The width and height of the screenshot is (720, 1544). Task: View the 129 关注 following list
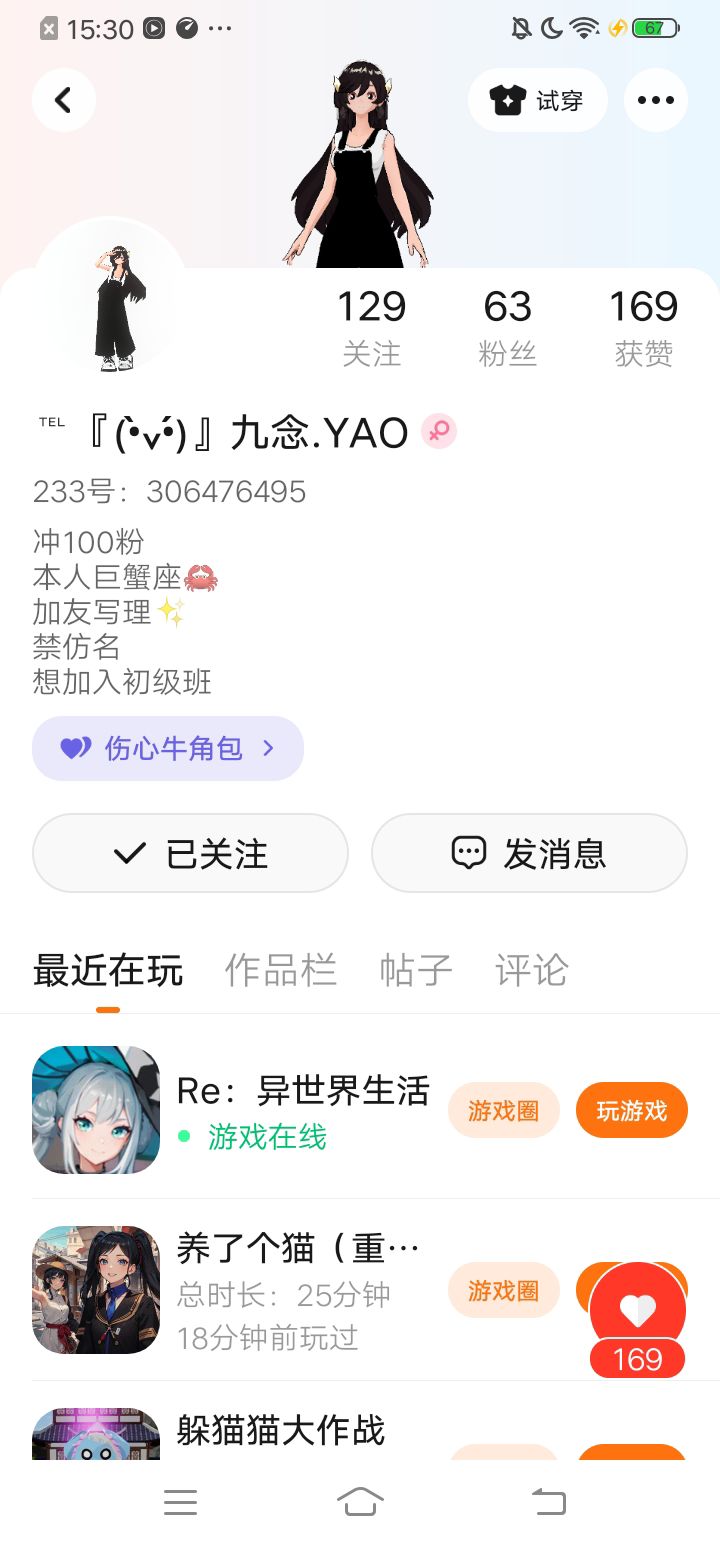(371, 327)
